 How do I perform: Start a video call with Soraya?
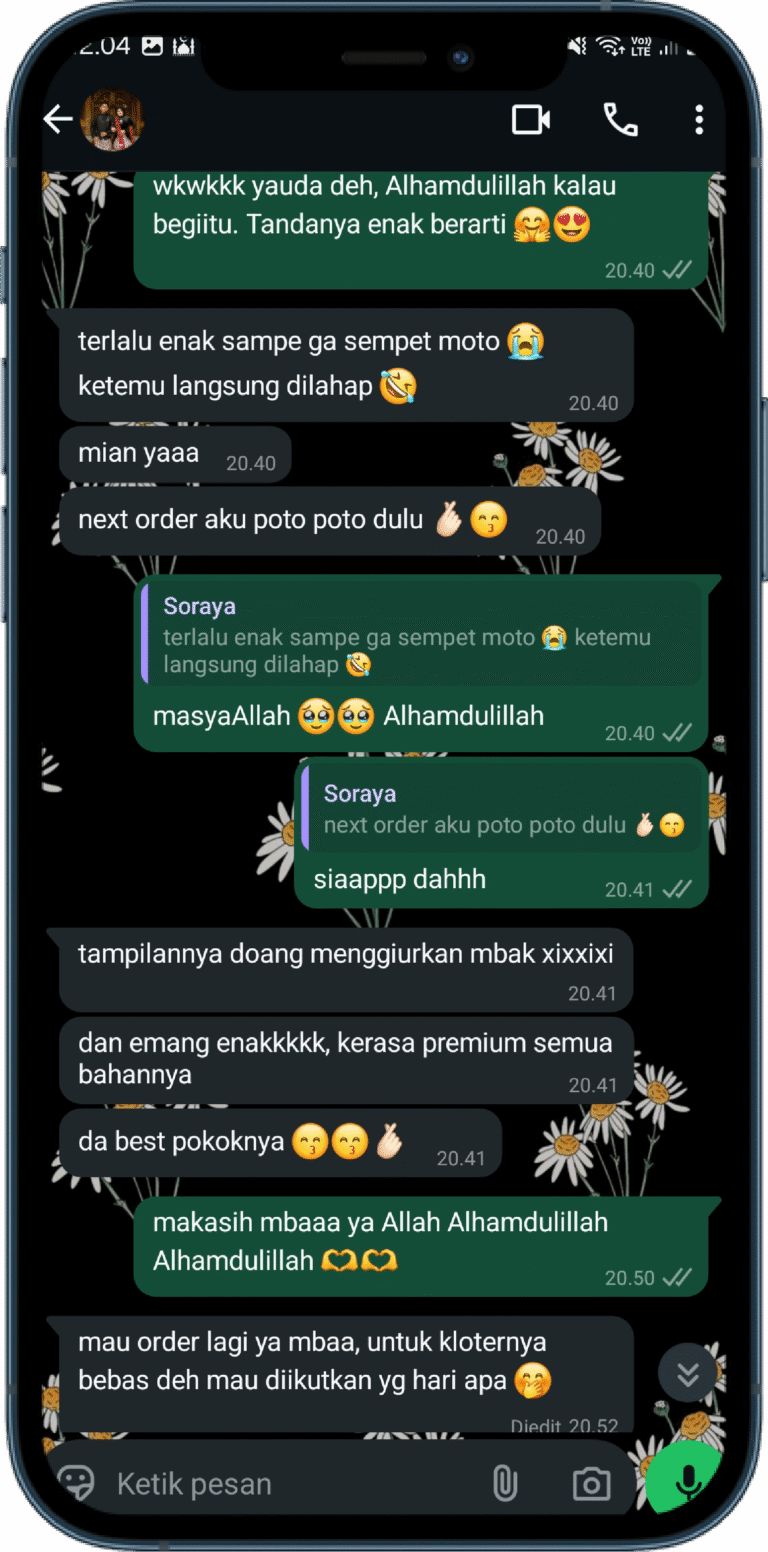pos(530,119)
